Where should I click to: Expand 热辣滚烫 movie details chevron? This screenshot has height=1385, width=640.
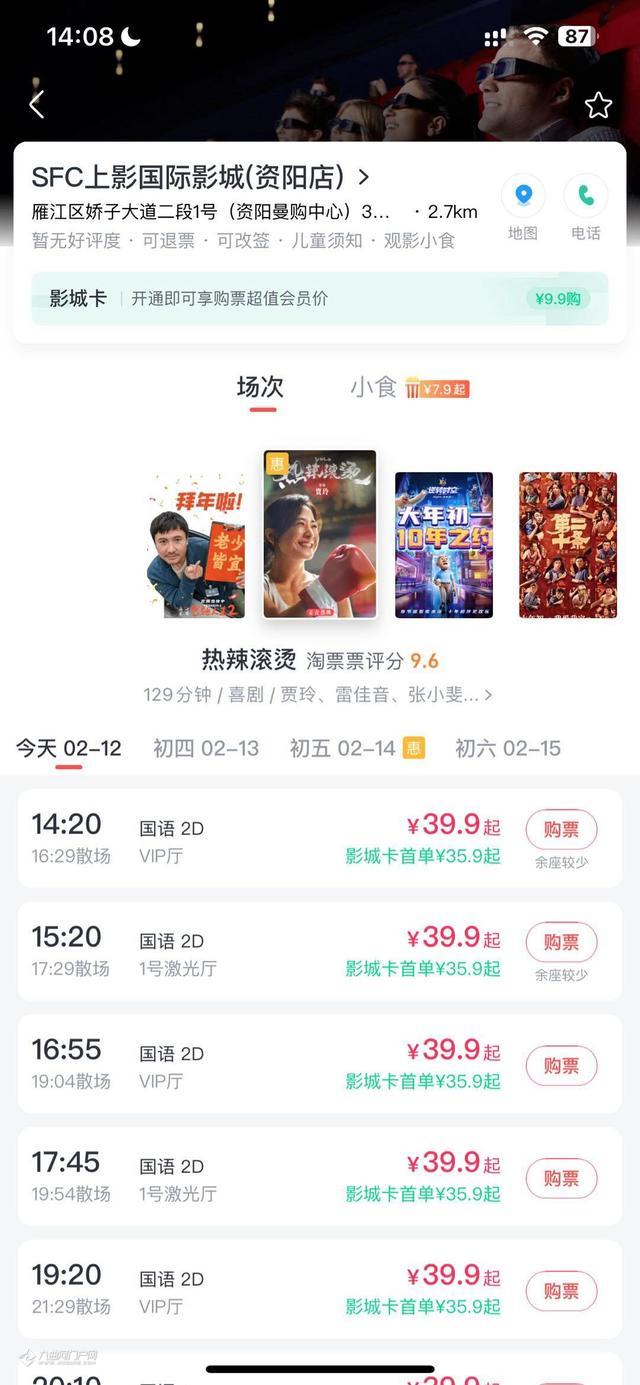(x=487, y=694)
